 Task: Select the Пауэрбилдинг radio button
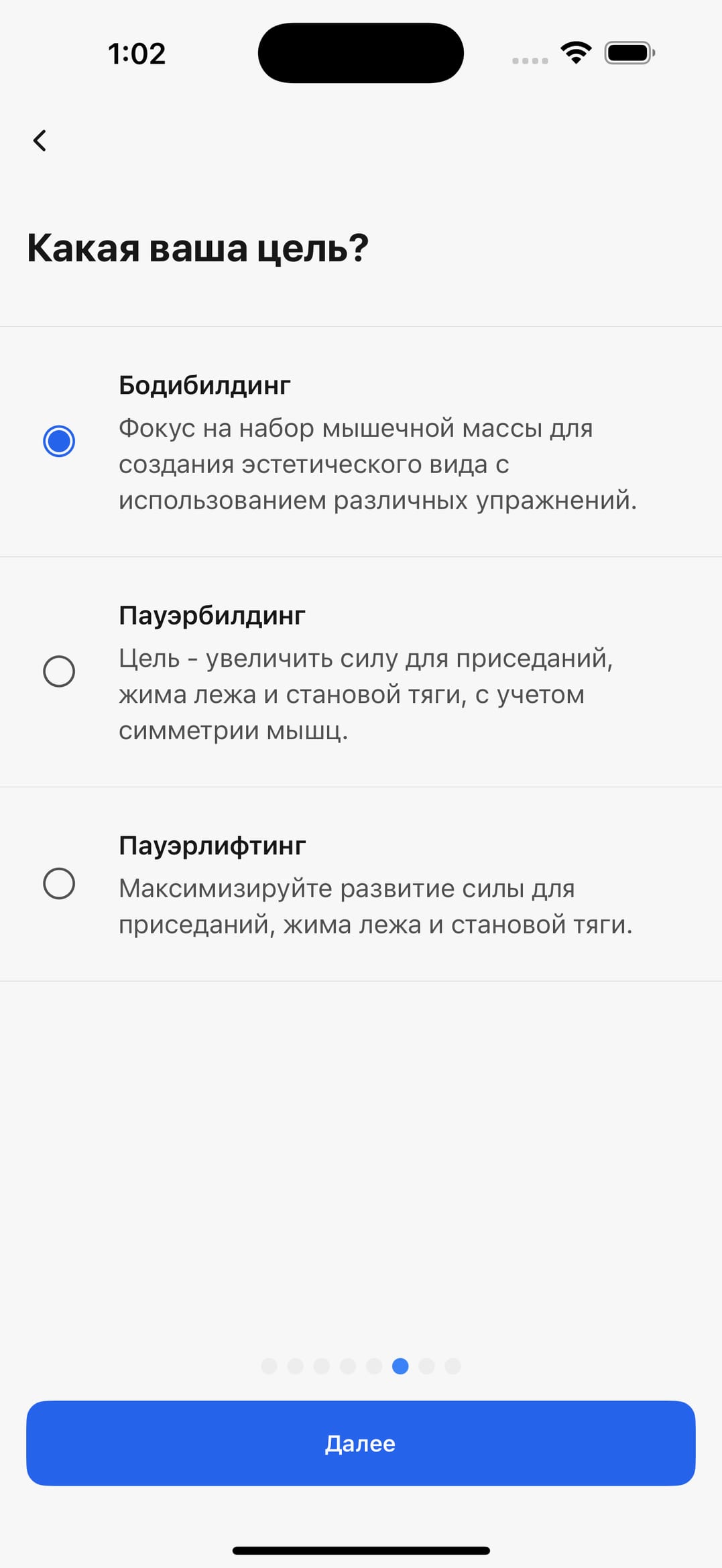pyautogui.click(x=59, y=671)
